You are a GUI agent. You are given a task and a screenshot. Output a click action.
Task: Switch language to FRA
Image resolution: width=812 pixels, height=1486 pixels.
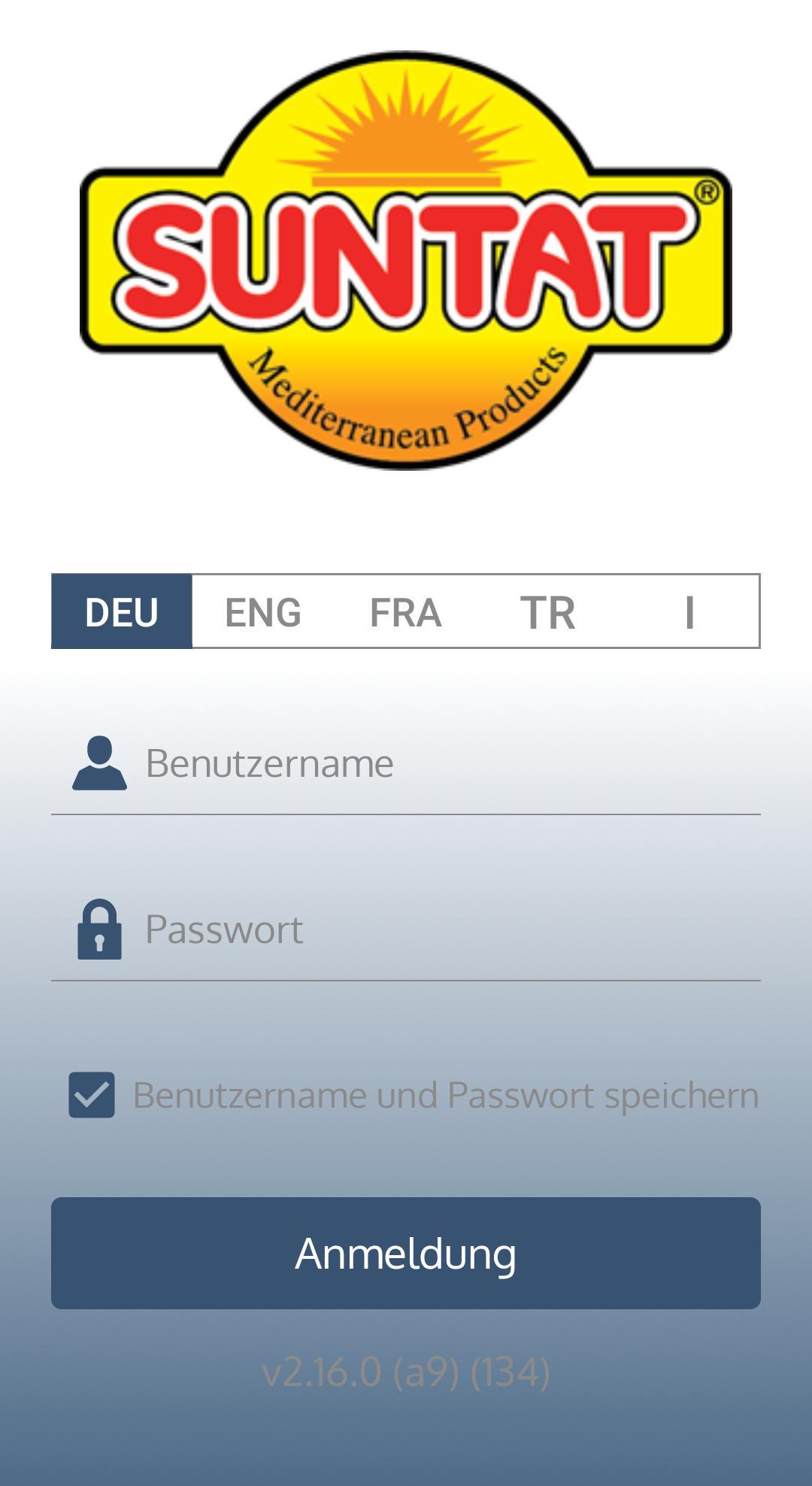405,611
